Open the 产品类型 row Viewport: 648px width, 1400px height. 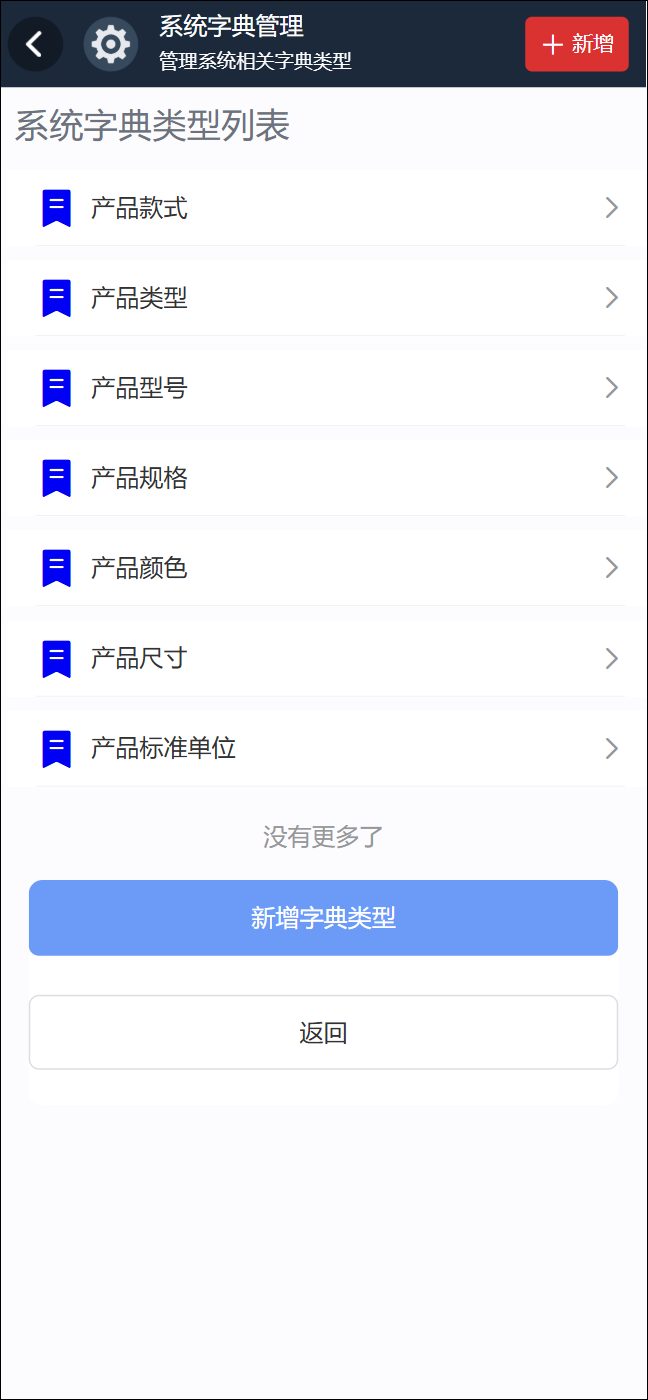tap(323, 298)
